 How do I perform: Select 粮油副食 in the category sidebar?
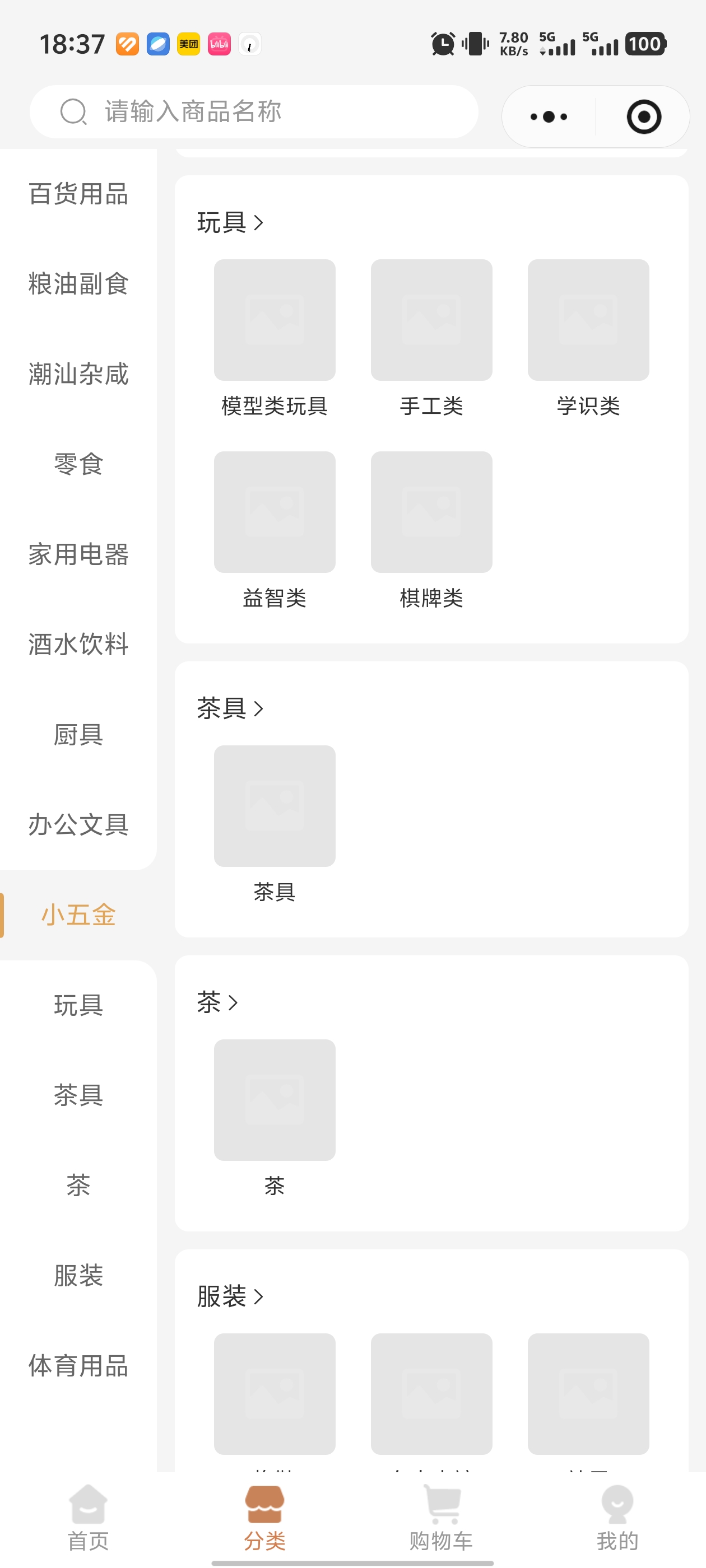78,284
